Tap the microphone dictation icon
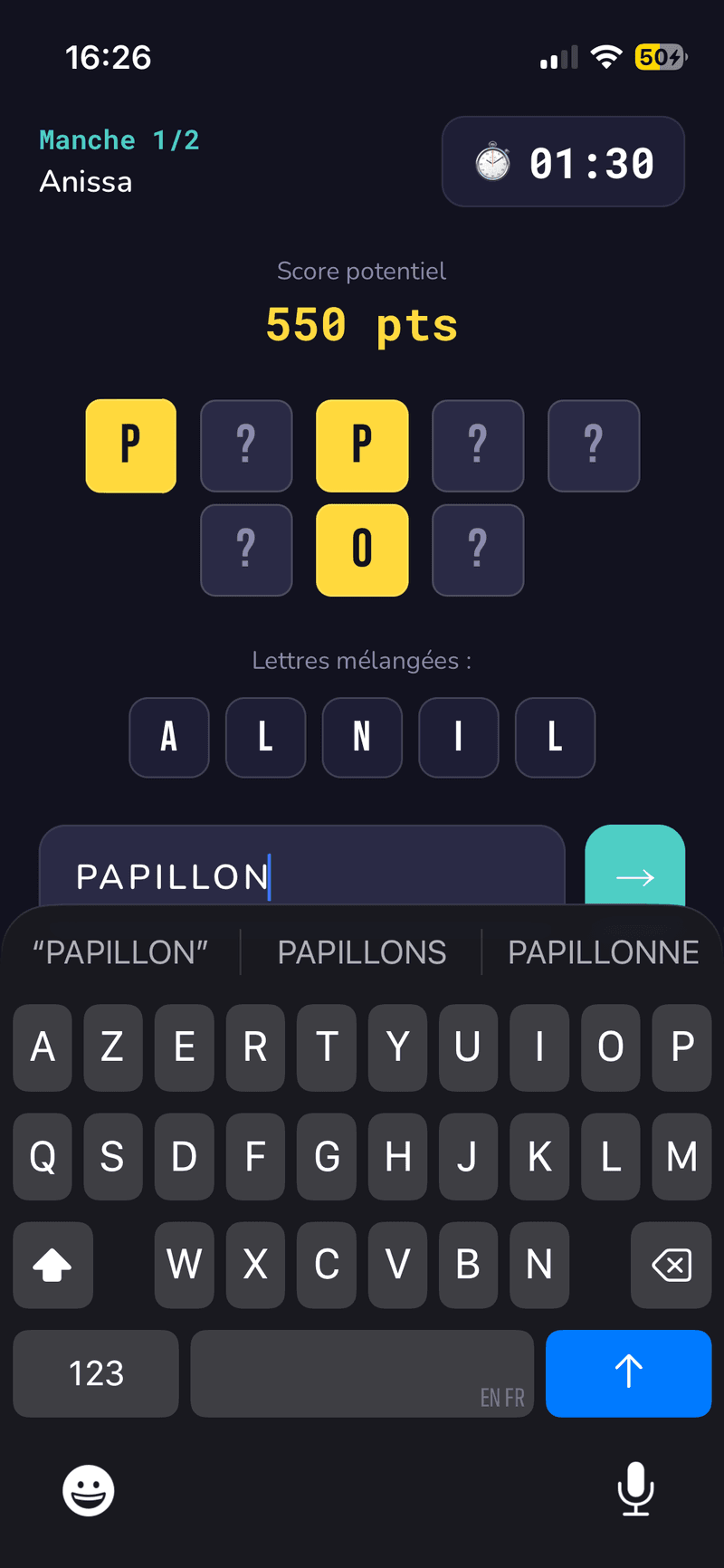 [635, 1490]
